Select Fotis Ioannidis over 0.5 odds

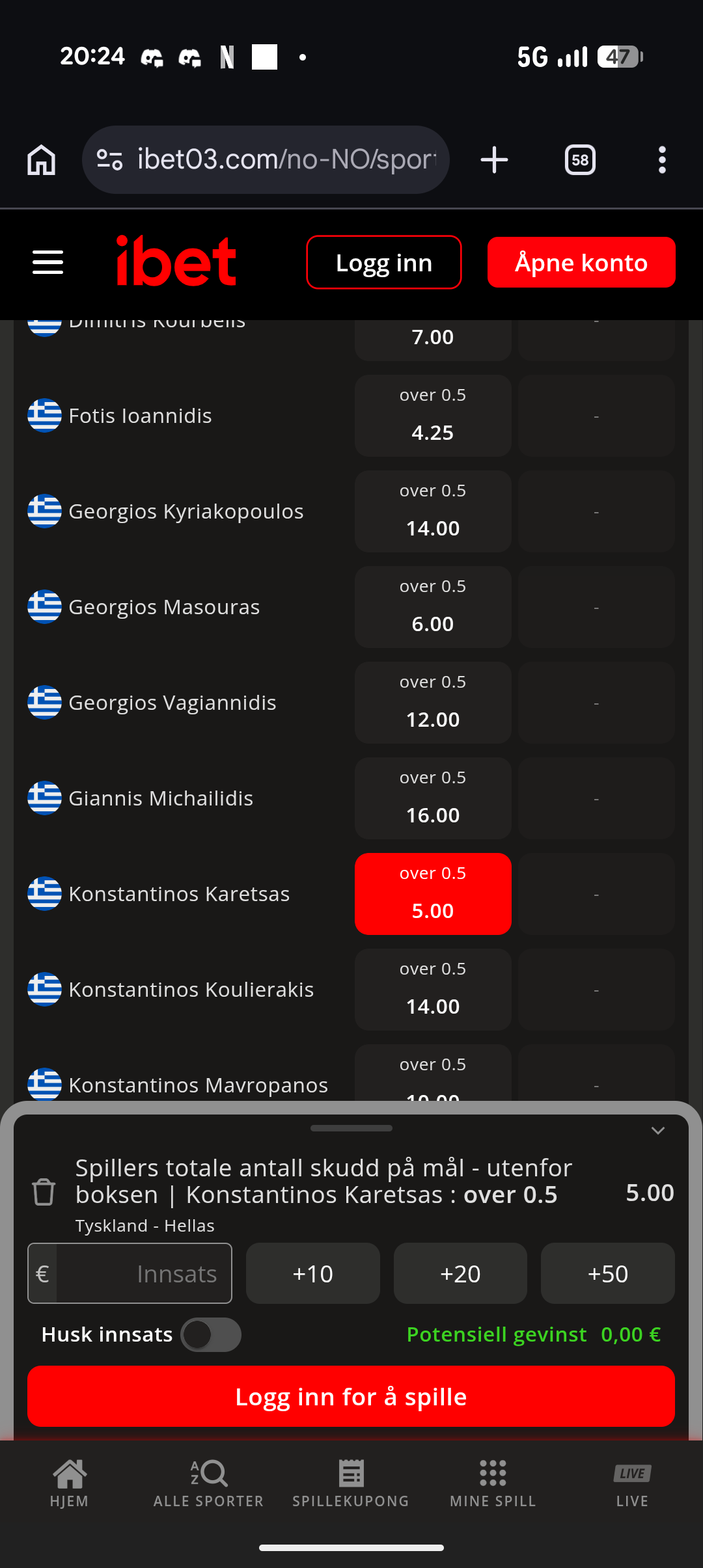pyautogui.click(x=433, y=416)
